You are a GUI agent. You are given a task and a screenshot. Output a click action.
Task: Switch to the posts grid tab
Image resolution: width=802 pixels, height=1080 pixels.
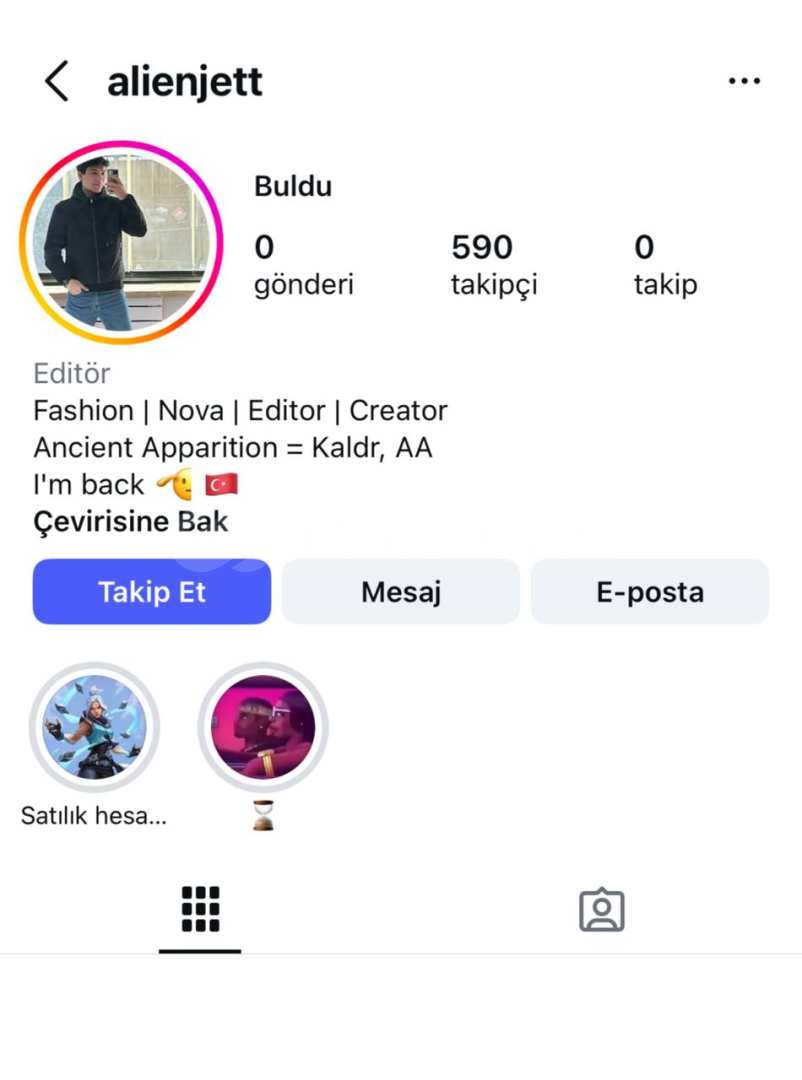[x=200, y=909]
